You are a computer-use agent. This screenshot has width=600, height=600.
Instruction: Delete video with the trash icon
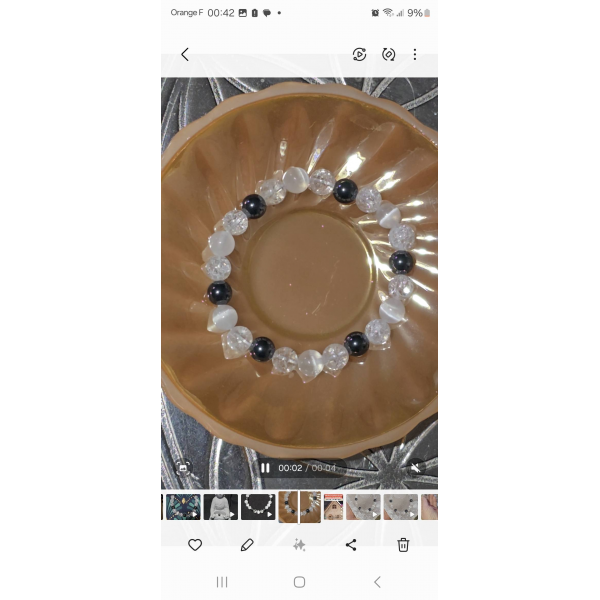tap(403, 545)
